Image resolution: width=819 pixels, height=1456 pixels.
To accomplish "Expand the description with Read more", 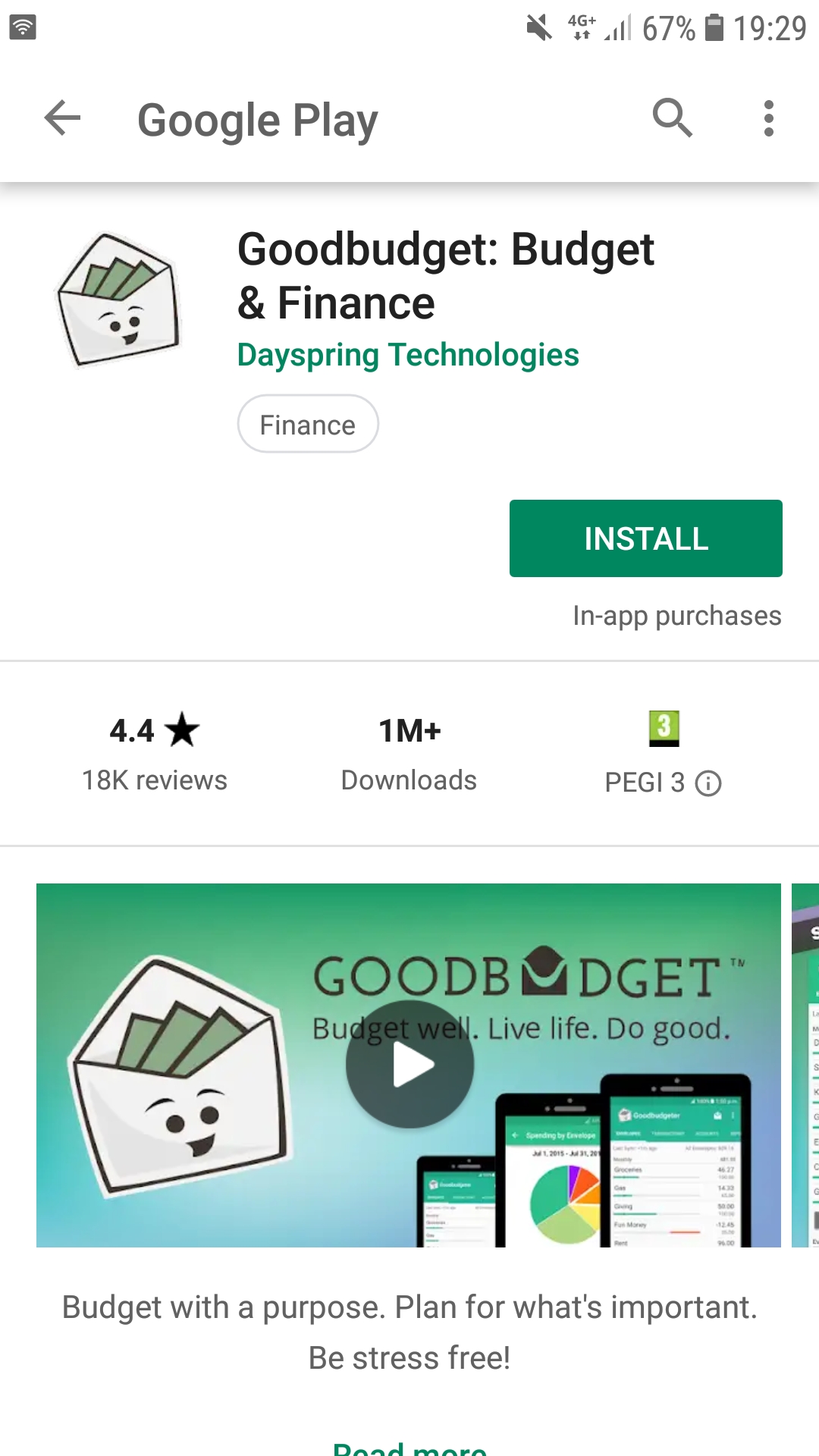I will point(409,1447).
